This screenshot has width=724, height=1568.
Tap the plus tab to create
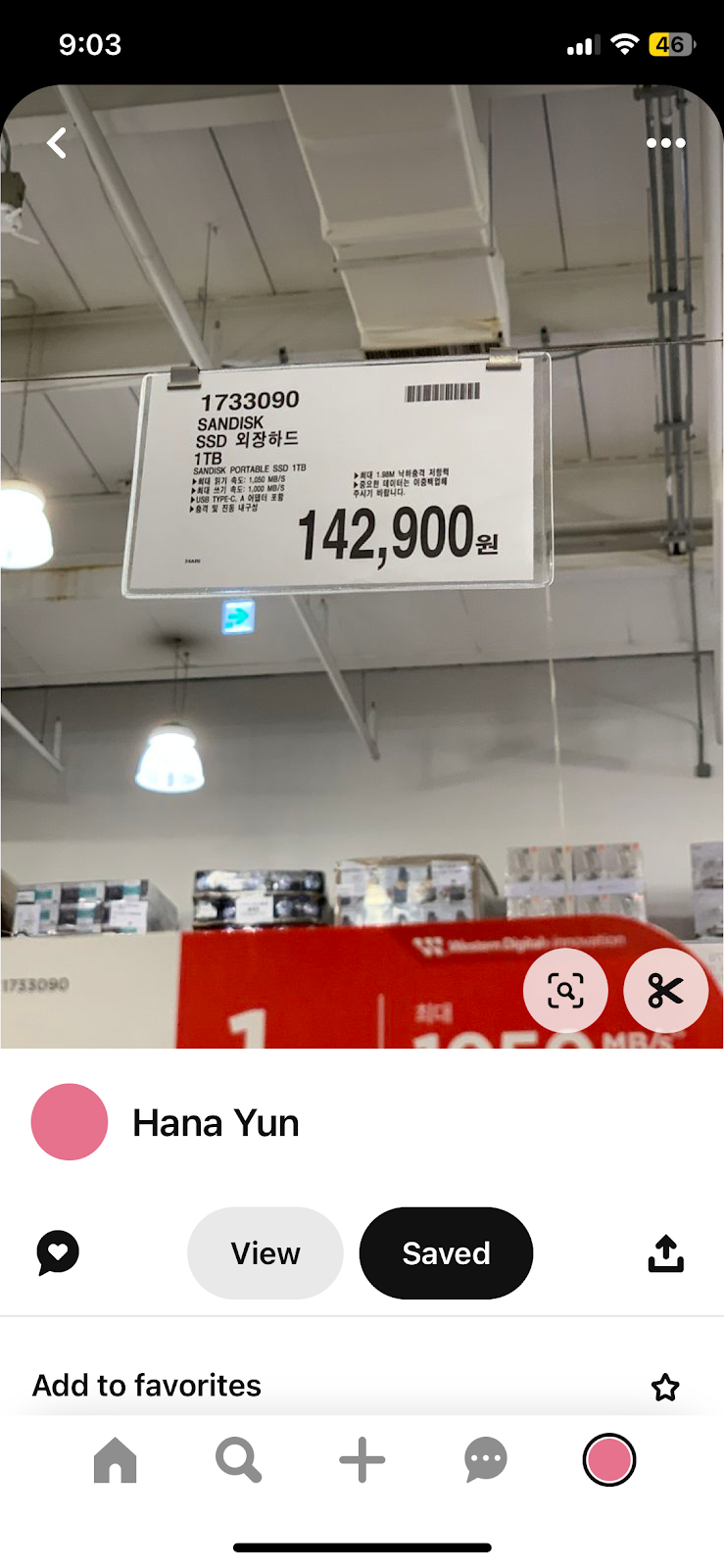(x=362, y=1460)
